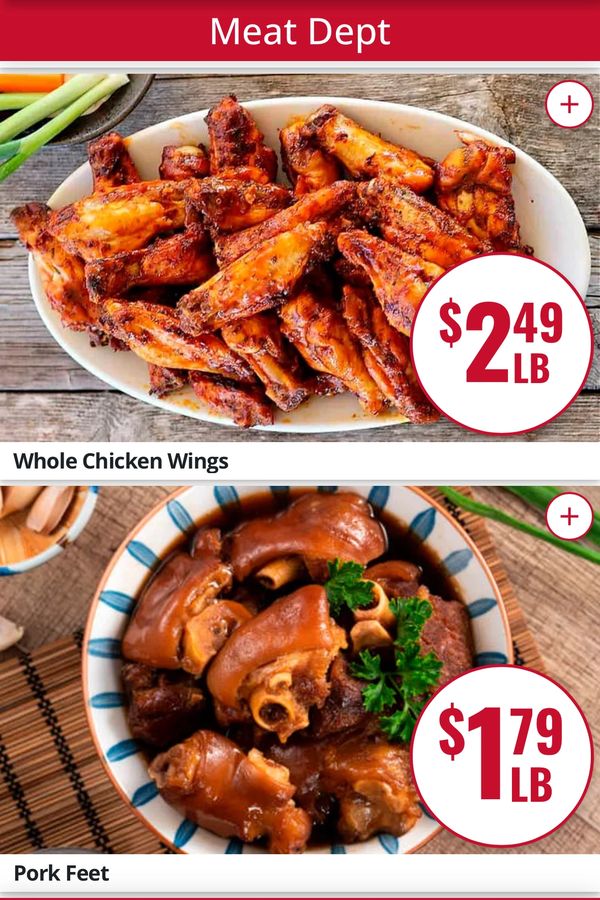This screenshot has width=600, height=900.
Task: Add Whole Chicken Wings with plus icon
Action: 569,105
